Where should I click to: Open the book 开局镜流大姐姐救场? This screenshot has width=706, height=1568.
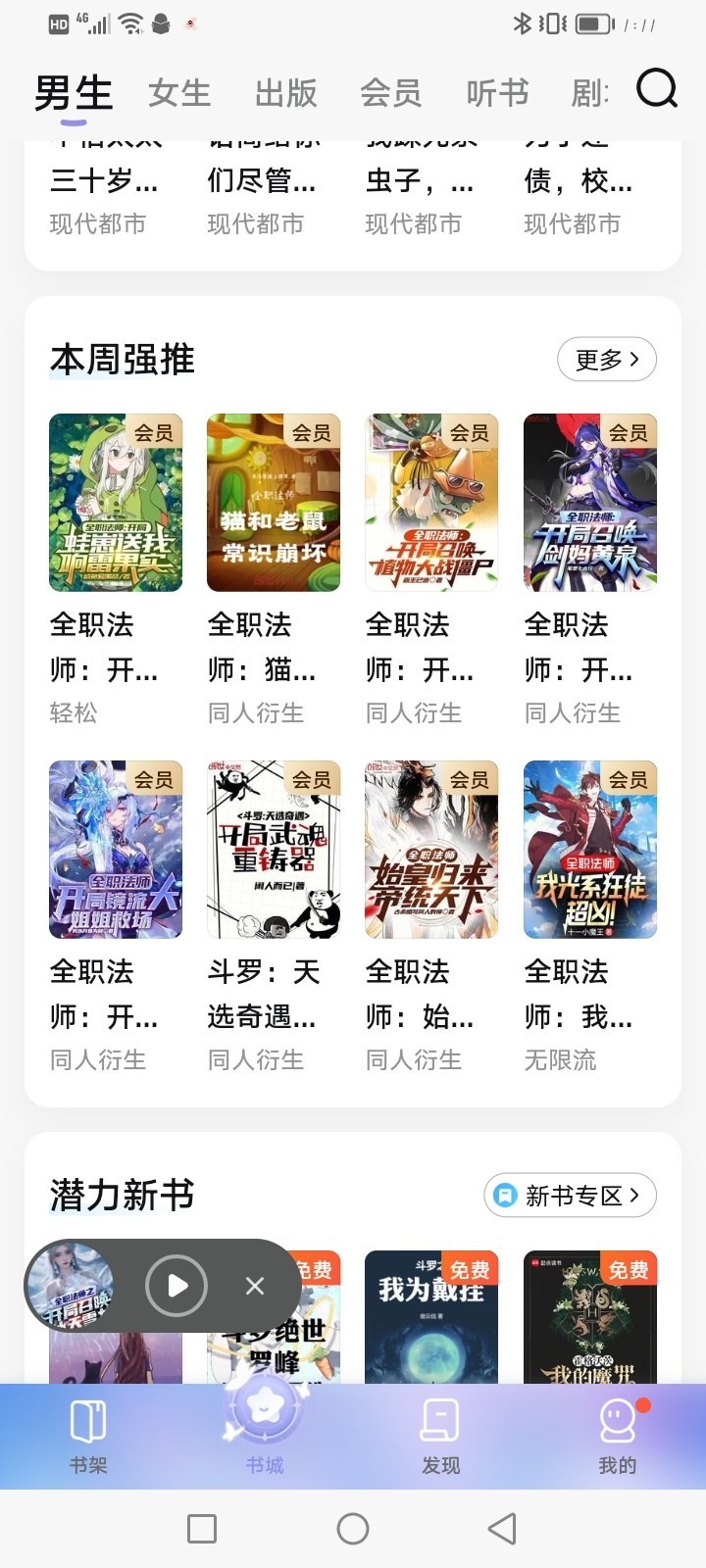point(116,850)
